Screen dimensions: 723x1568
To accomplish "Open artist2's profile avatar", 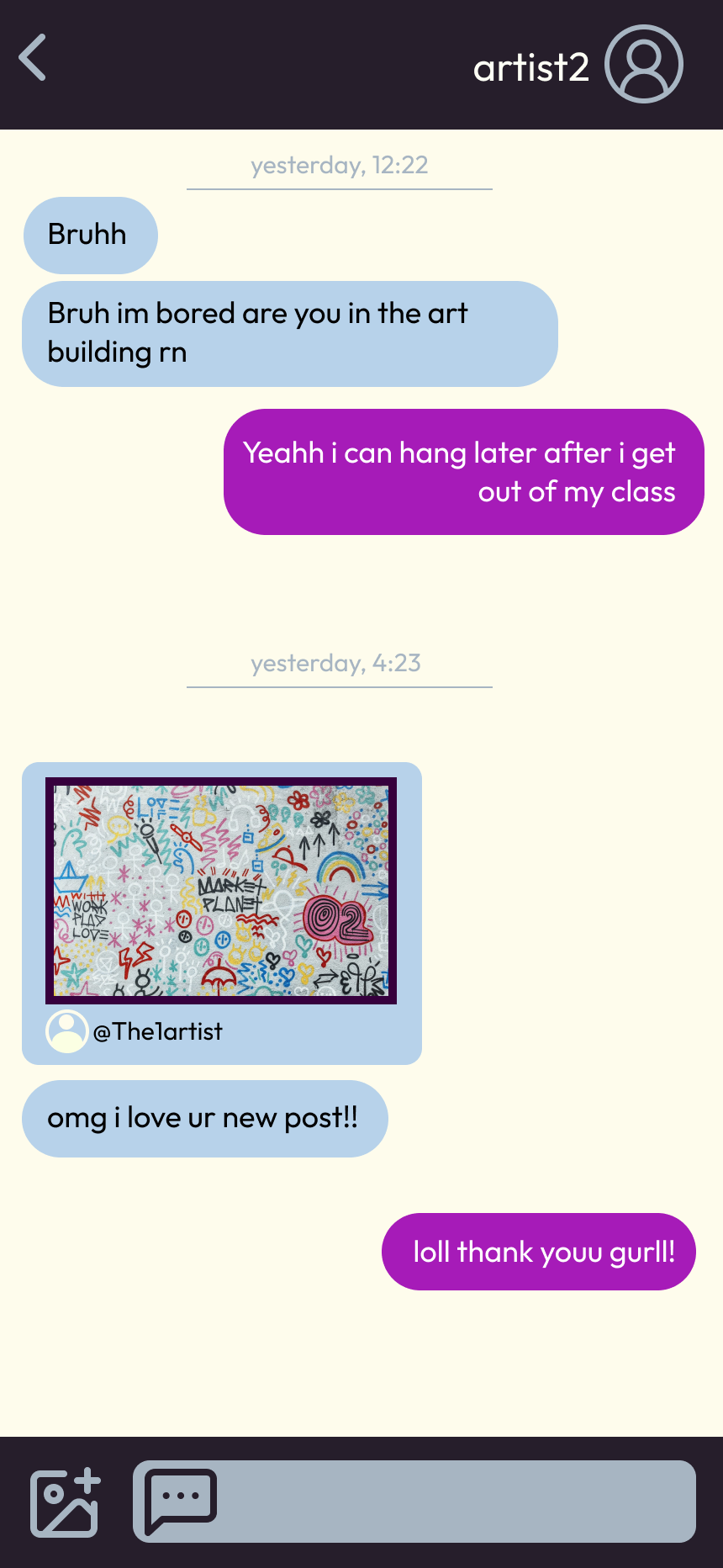I will coord(644,64).
